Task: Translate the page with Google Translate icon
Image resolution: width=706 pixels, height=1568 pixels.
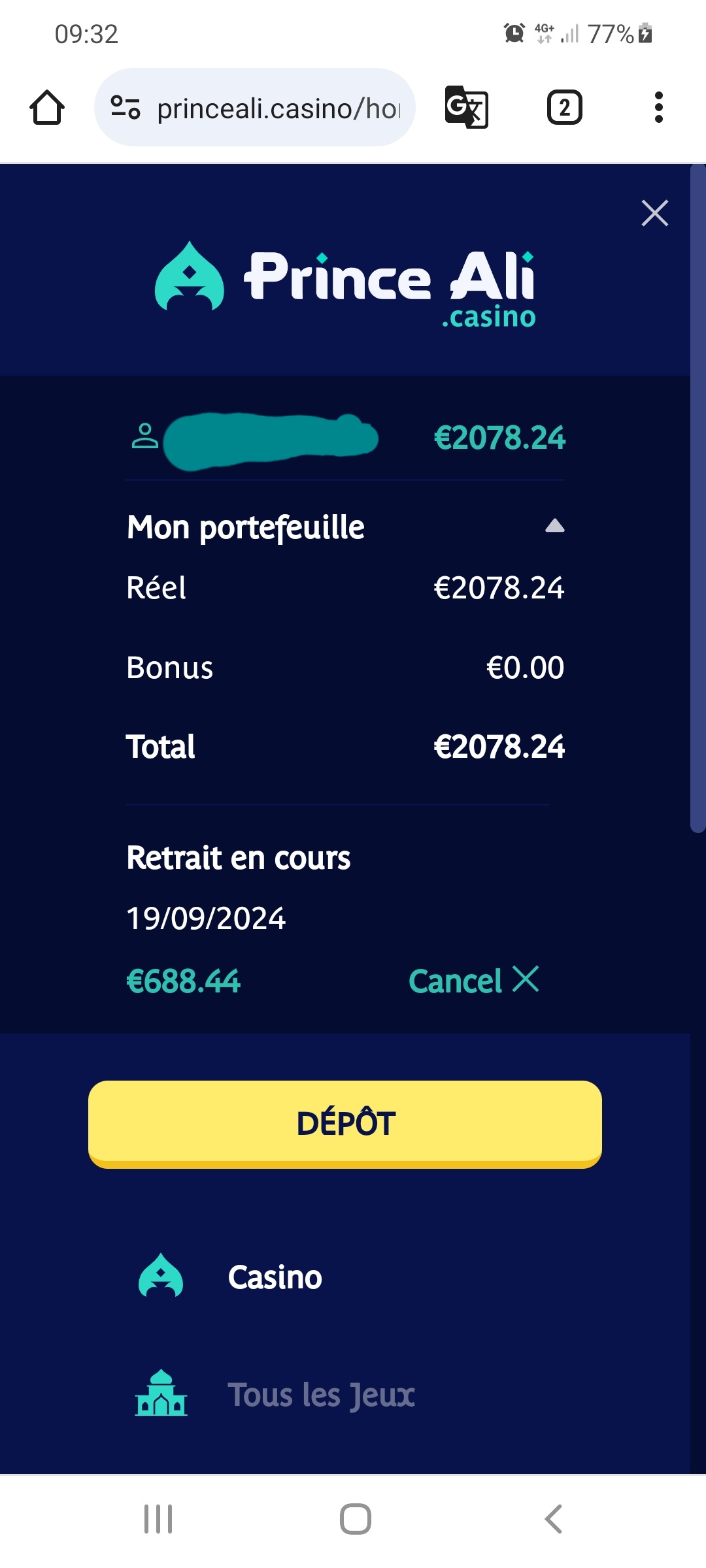Action: pyautogui.click(x=466, y=107)
